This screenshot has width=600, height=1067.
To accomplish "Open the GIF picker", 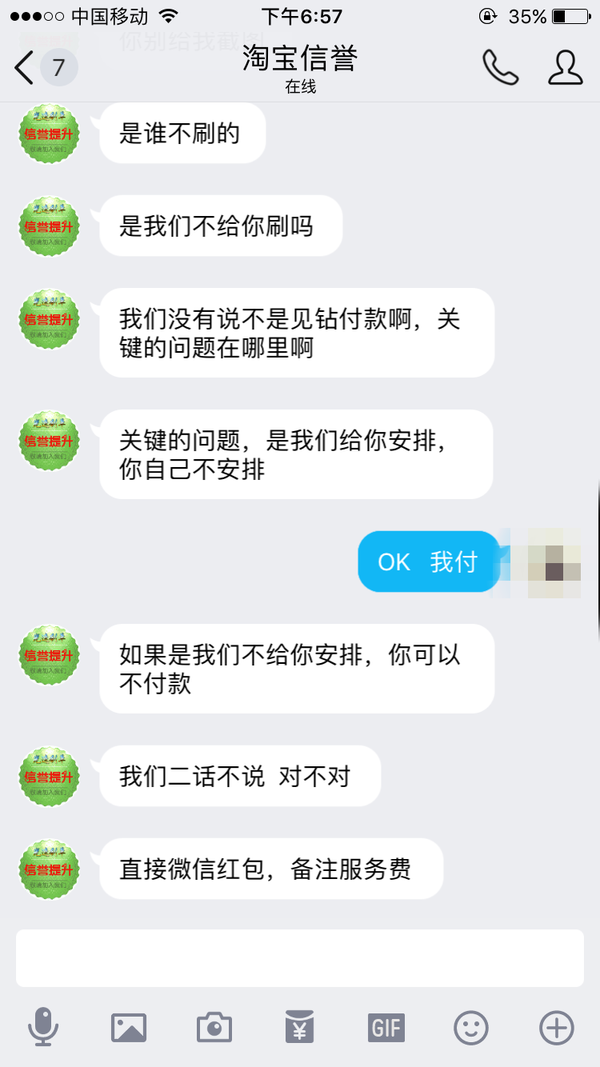I will 386,1028.
